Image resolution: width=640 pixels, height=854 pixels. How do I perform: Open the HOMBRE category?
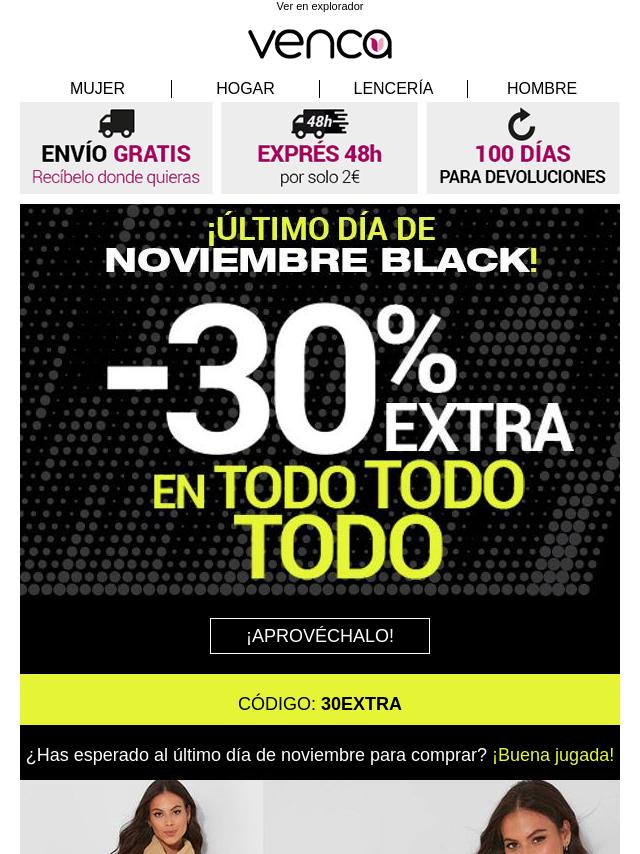click(541, 88)
